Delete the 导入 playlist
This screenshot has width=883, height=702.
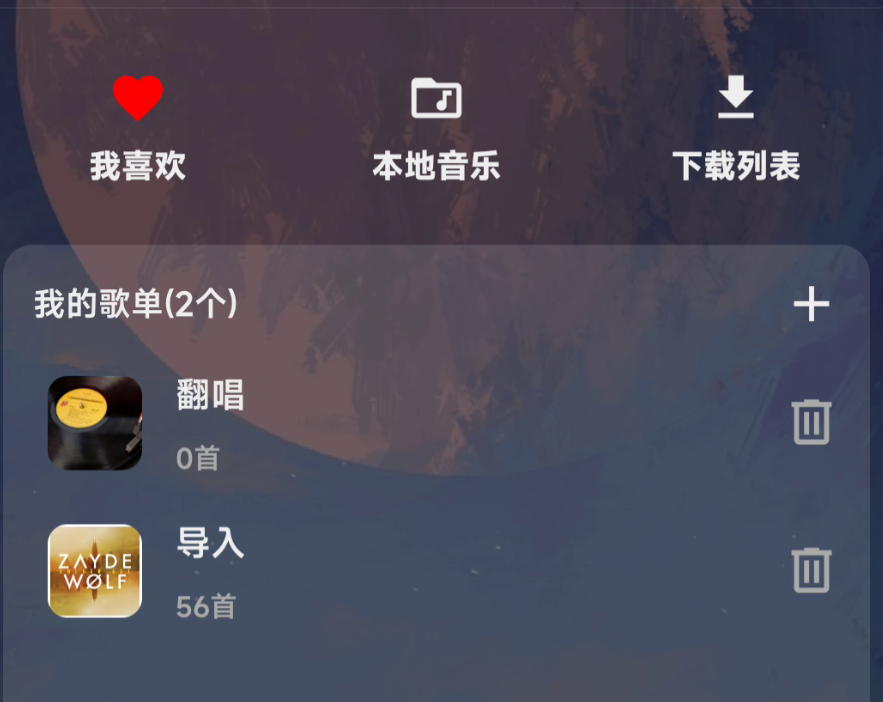pyautogui.click(x=811, y=570)
